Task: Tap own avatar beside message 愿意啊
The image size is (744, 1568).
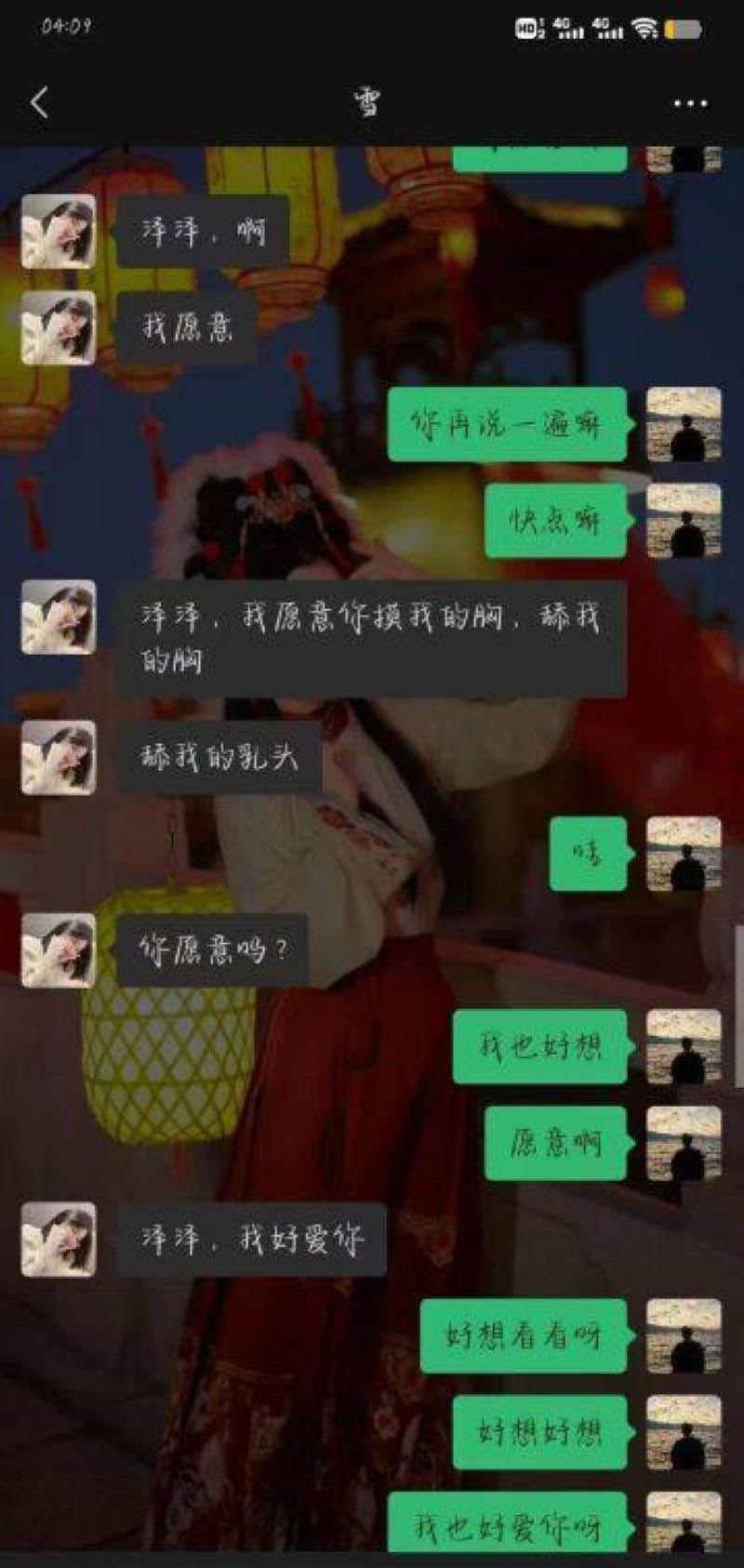Action: tap(684, 1143)
